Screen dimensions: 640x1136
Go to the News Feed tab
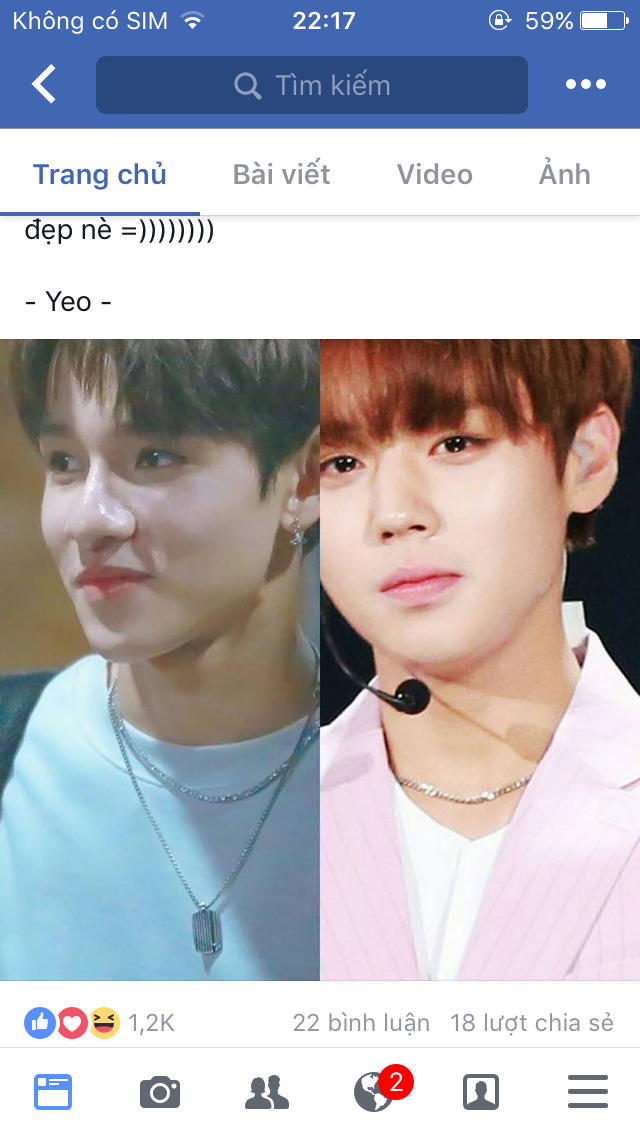(53, 1092)
